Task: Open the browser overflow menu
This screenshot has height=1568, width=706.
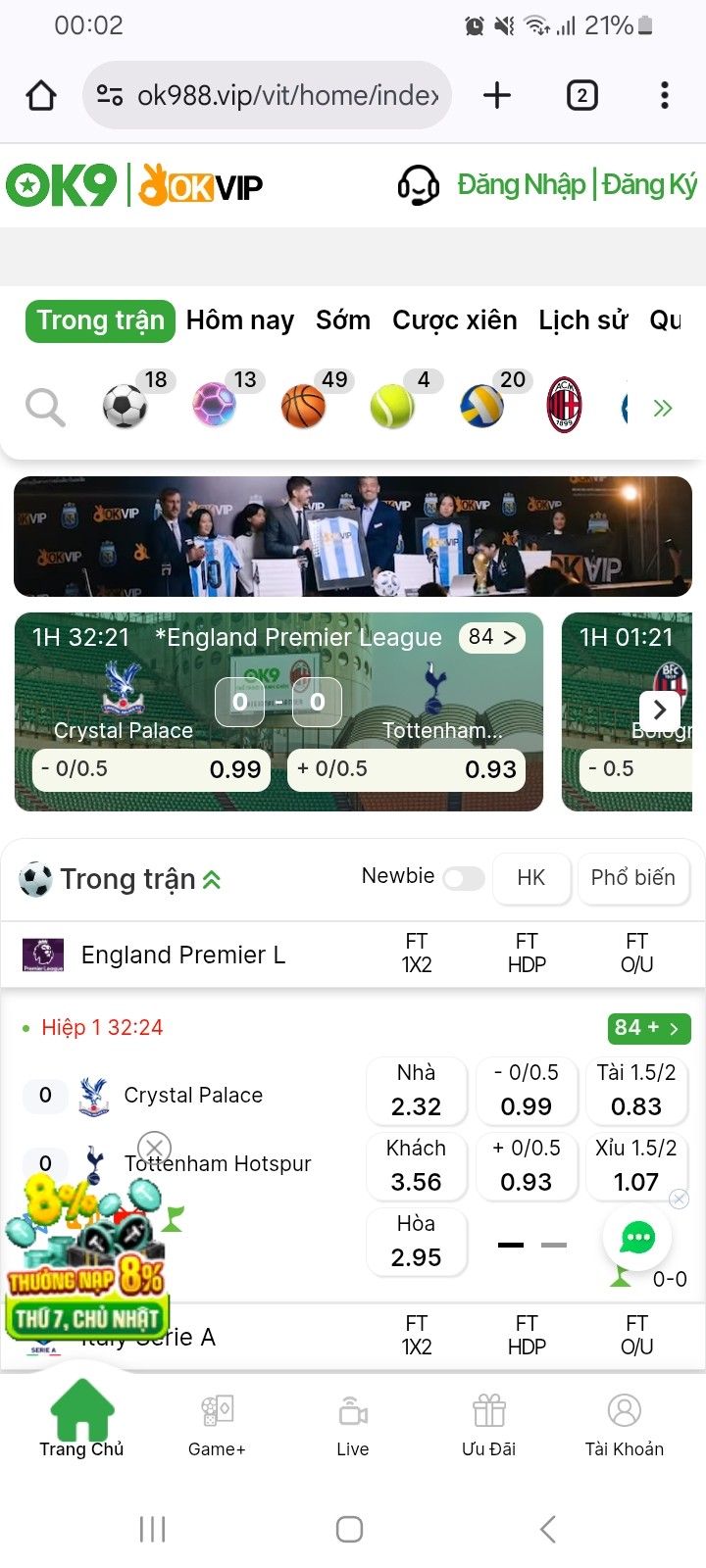Action: pyautogui.click(x=664, y=95)
